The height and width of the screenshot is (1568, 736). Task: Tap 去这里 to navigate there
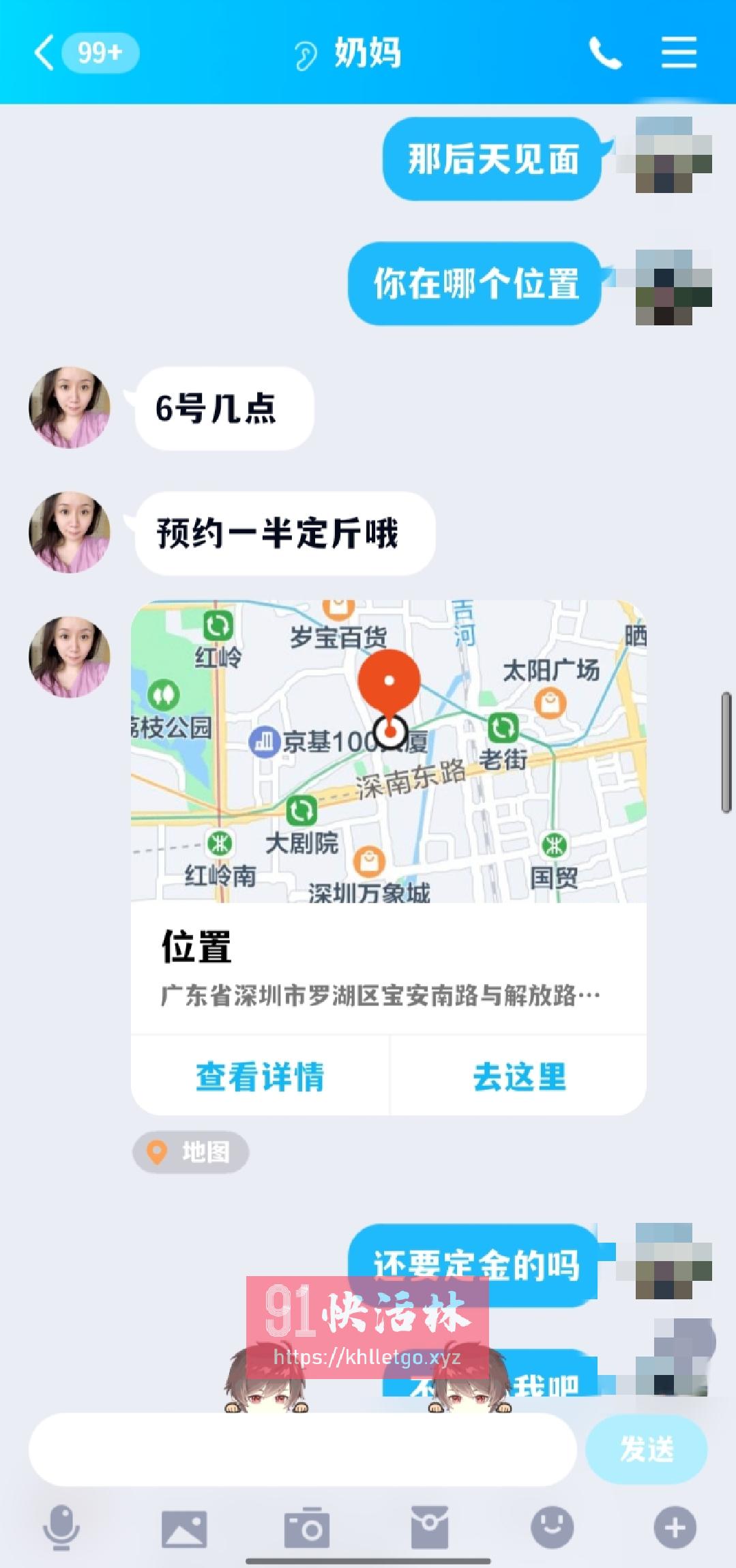point(520,1074)
